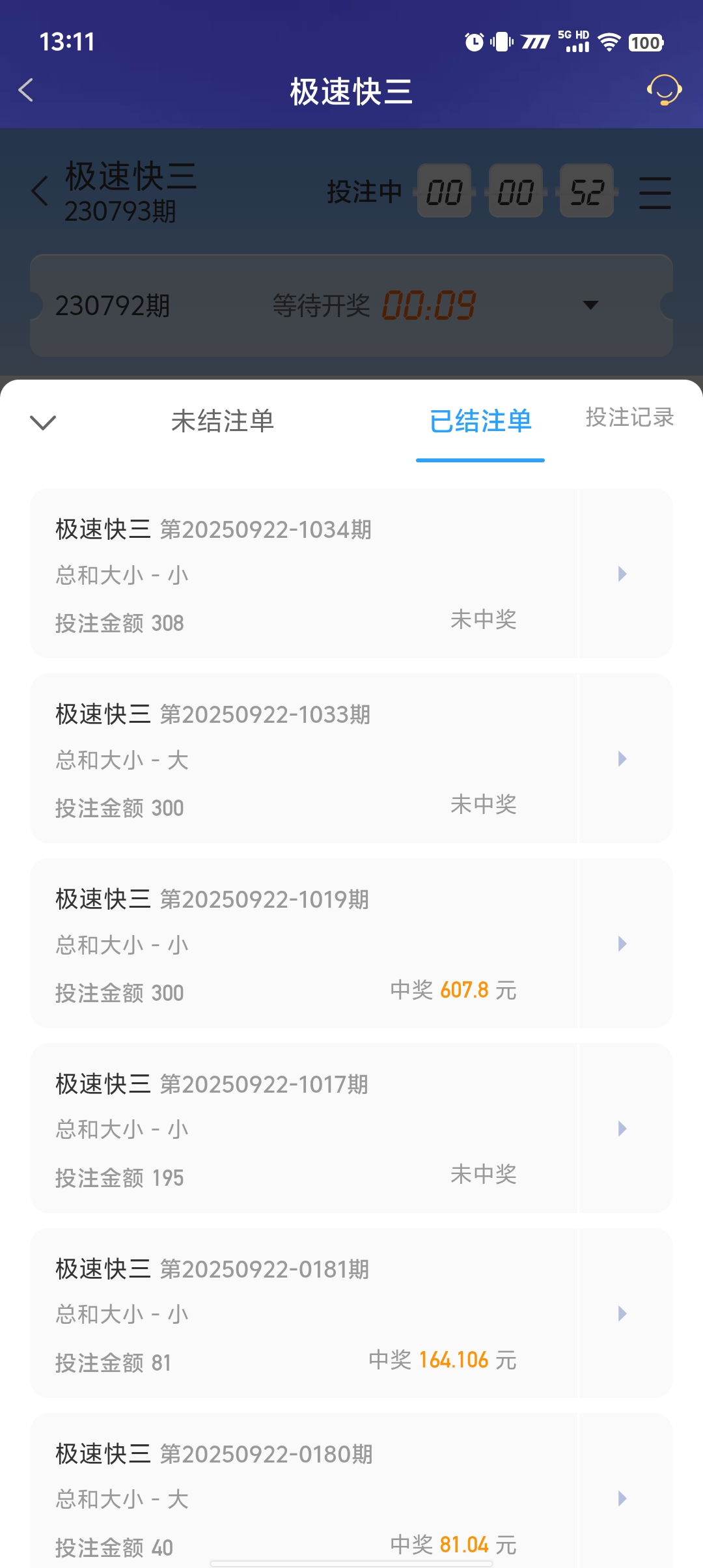Expand details arrow on bet 20250922-1034
This screenshot has height=1568, width=703.
tap(624, 573)
